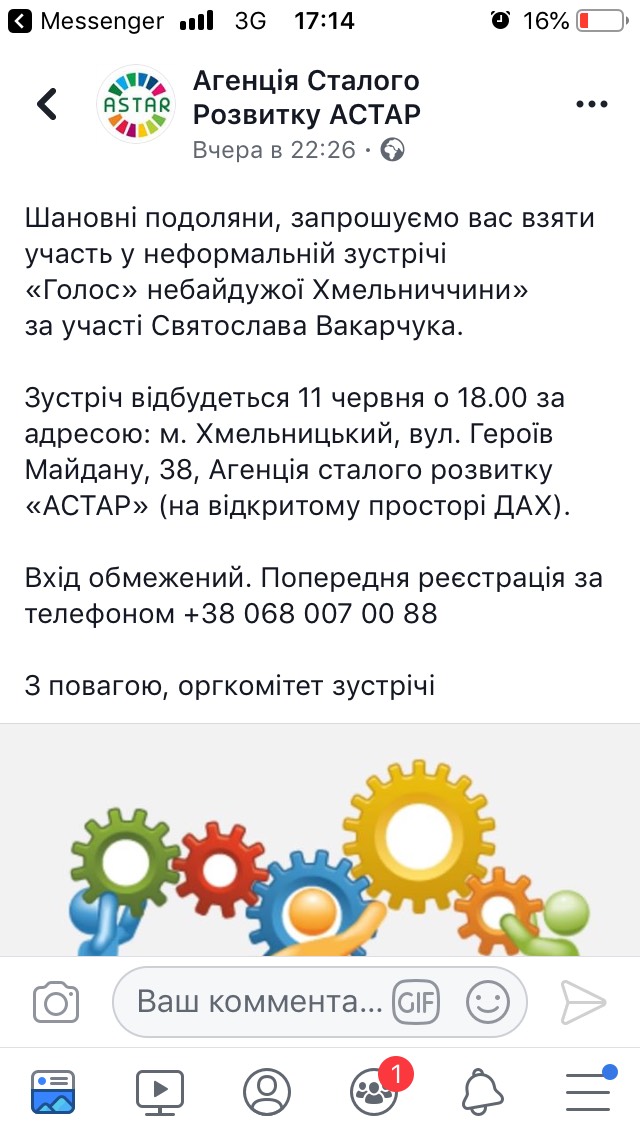Screen dimensions: 640x1136
Task: Open the Groups tab with badge
Action: tap(374, 1091)
